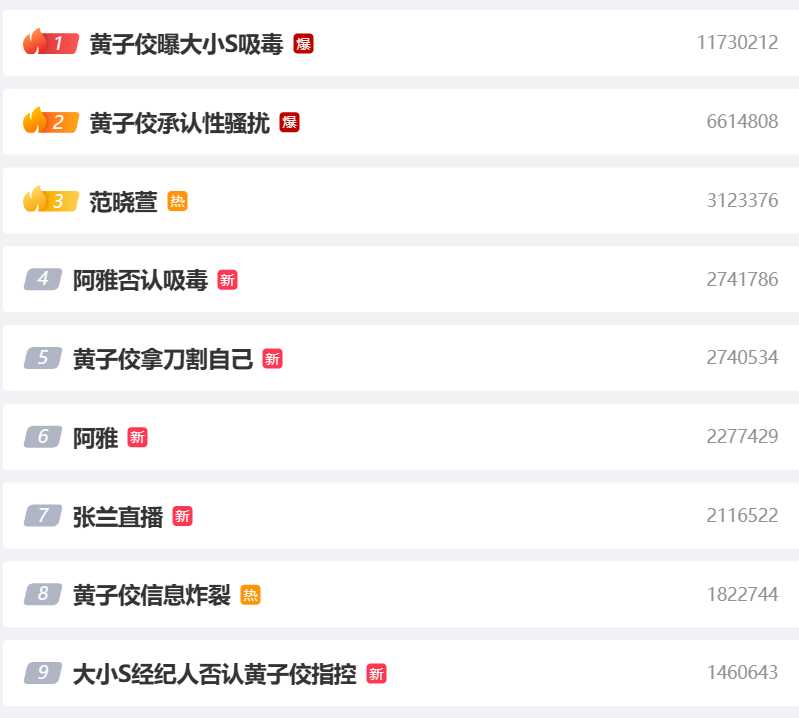This screenshot has height=718, width=799.
Task: View the 范晓萱 trending topic
Action: (123, 201)
